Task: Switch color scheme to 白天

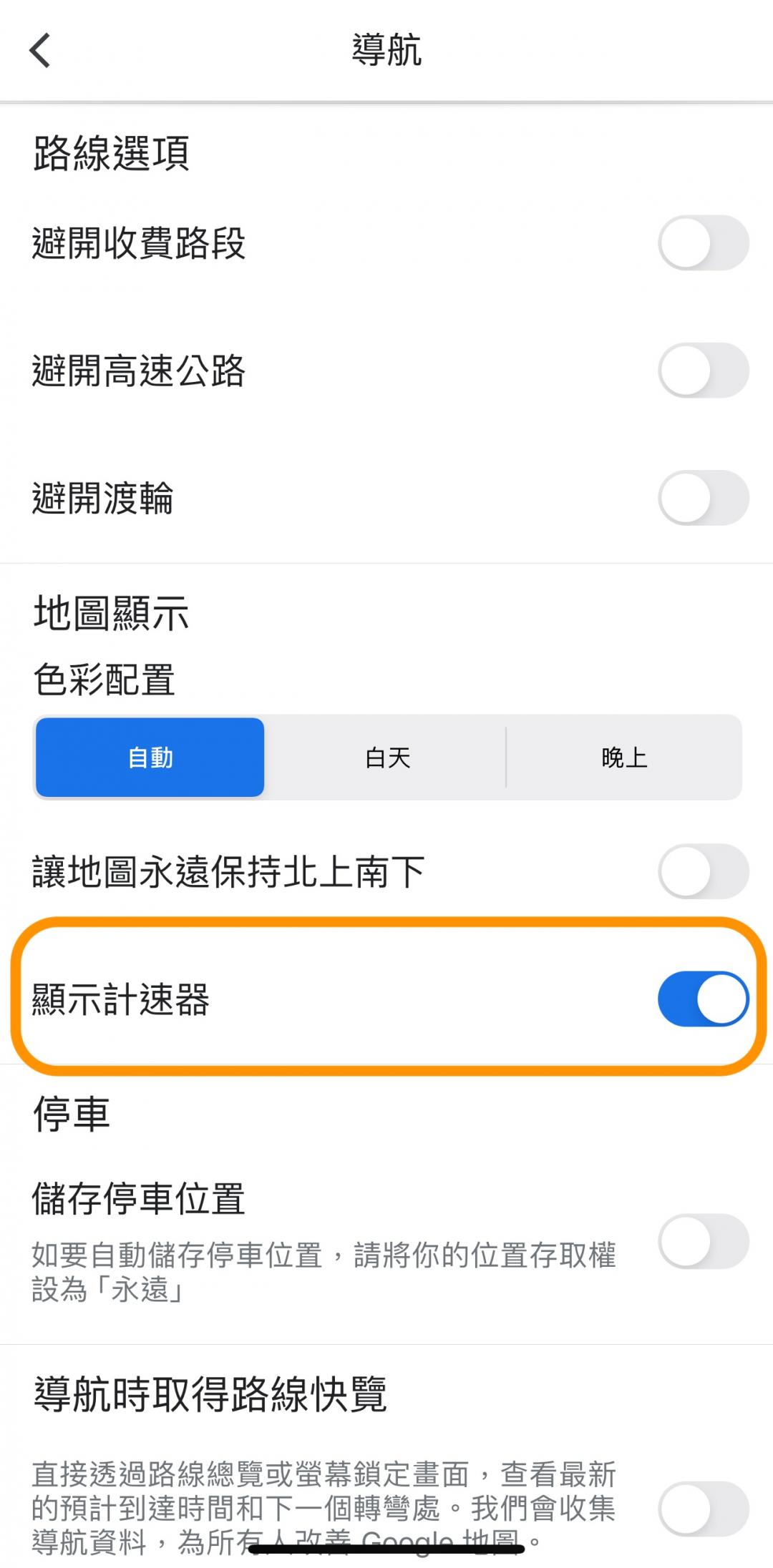Action: tap(387, 757)
